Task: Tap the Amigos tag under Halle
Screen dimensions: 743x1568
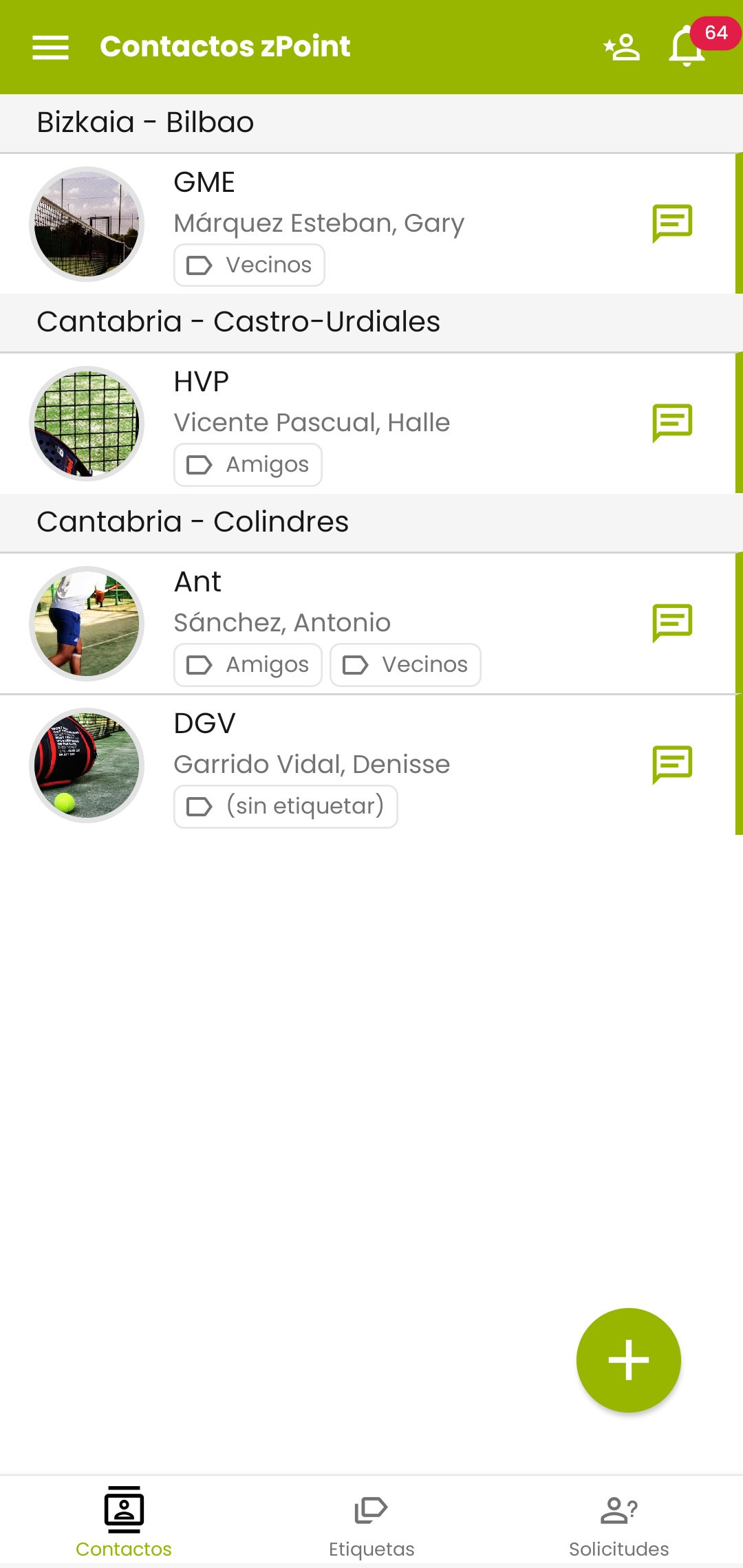Action: tap(248, 465)
